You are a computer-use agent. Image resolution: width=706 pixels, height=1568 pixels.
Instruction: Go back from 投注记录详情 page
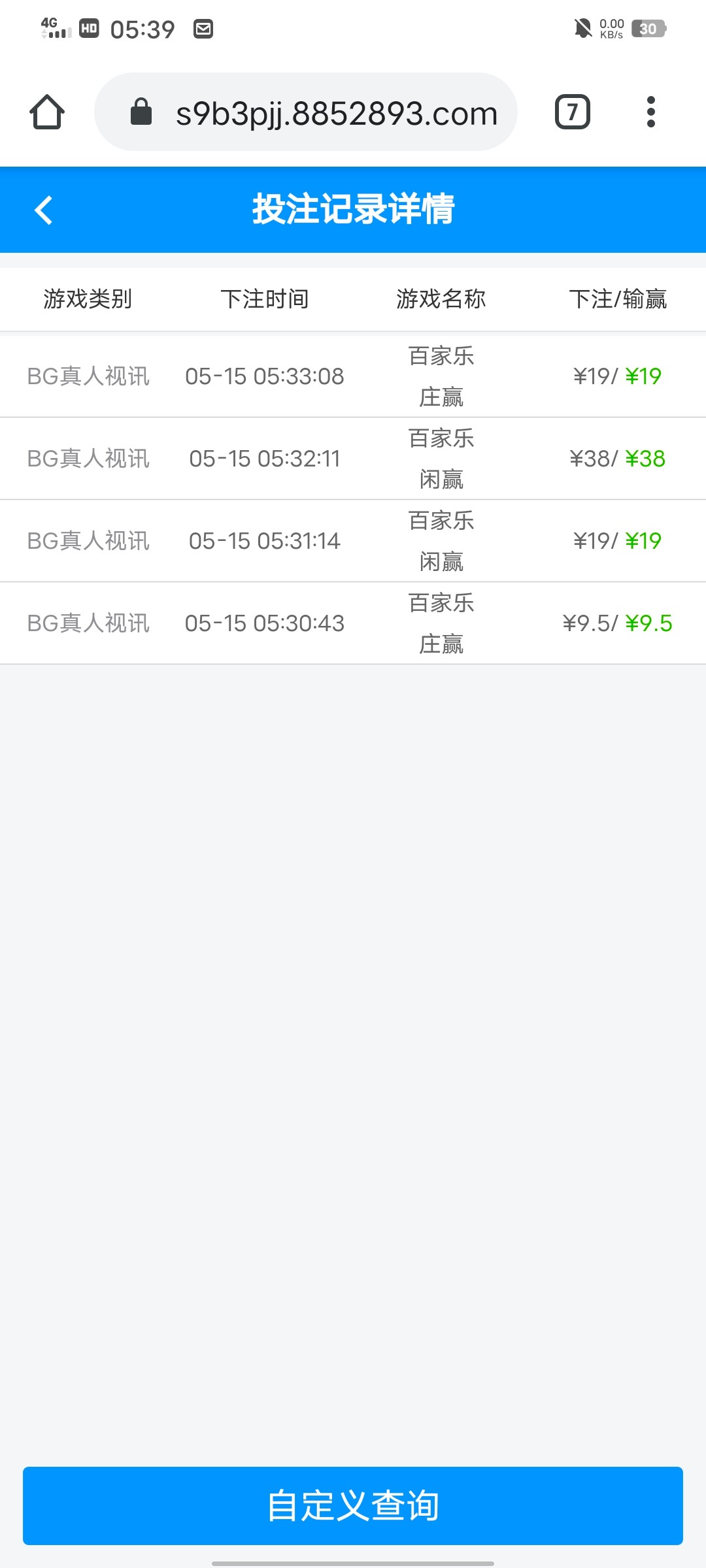(44, 210)
